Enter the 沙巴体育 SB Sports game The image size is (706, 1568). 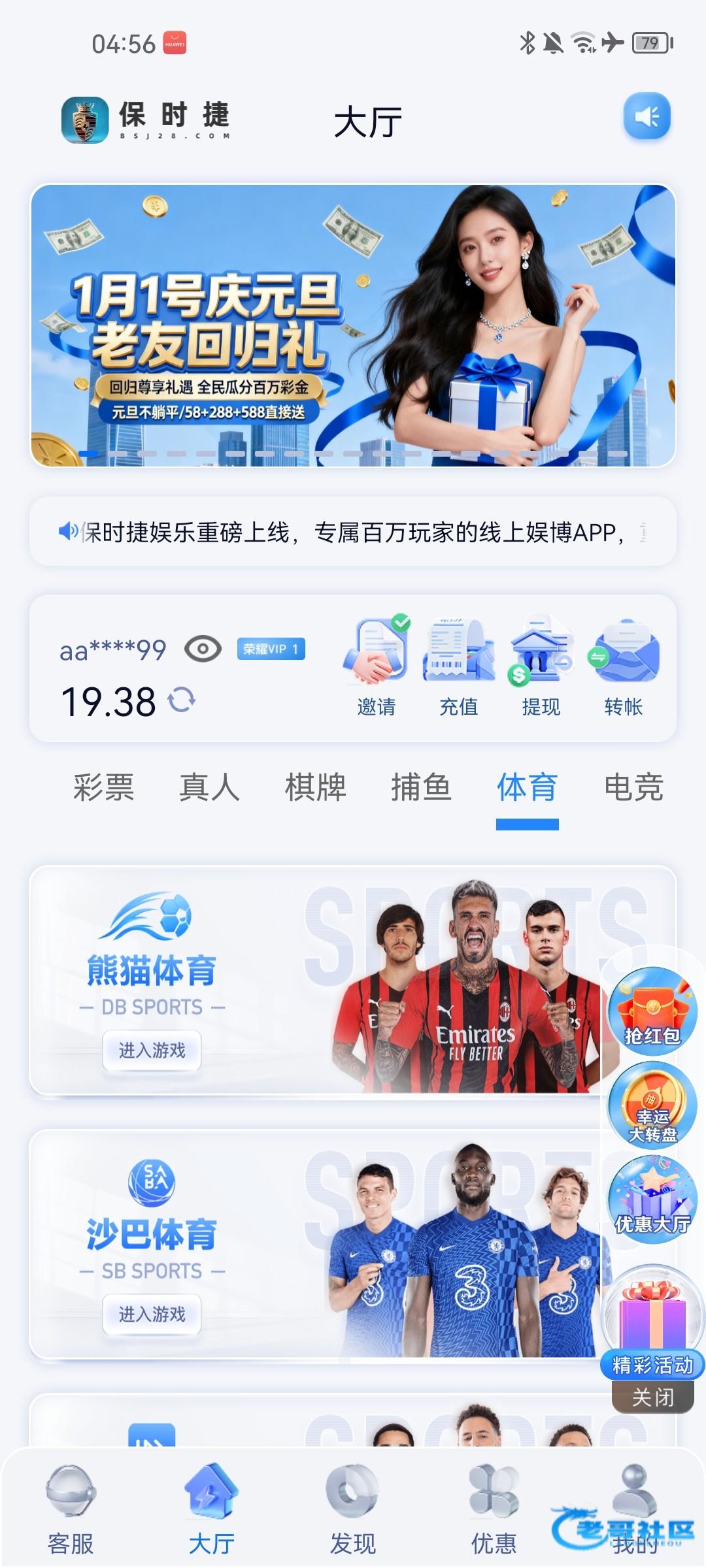pyautogui.click(x=152, y=1315)
